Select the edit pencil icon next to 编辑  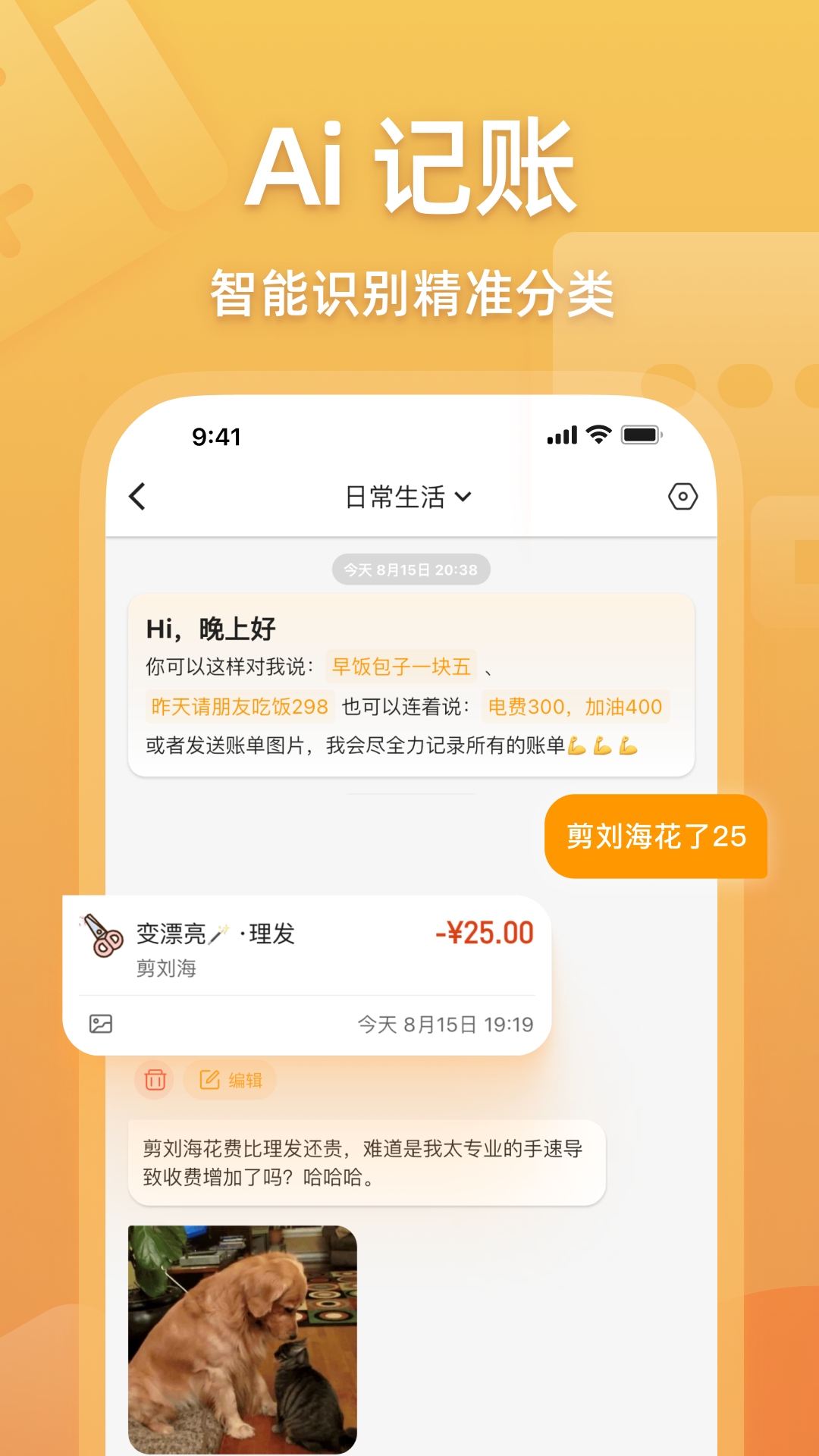[210, 1080]
